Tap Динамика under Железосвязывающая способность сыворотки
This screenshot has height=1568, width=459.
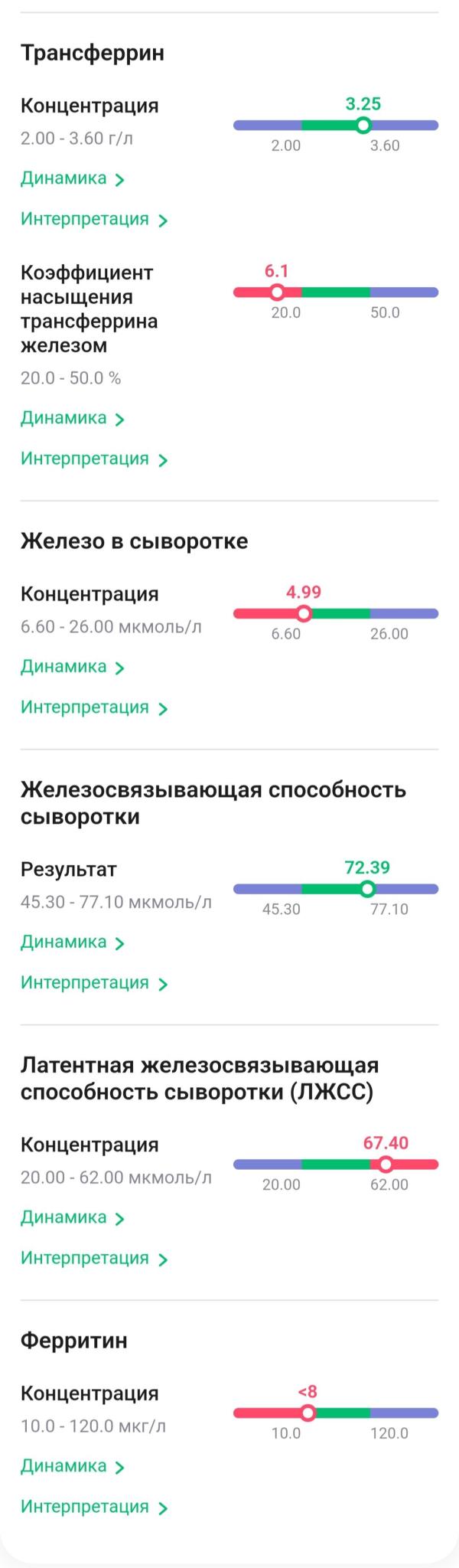tap(72, 942)
